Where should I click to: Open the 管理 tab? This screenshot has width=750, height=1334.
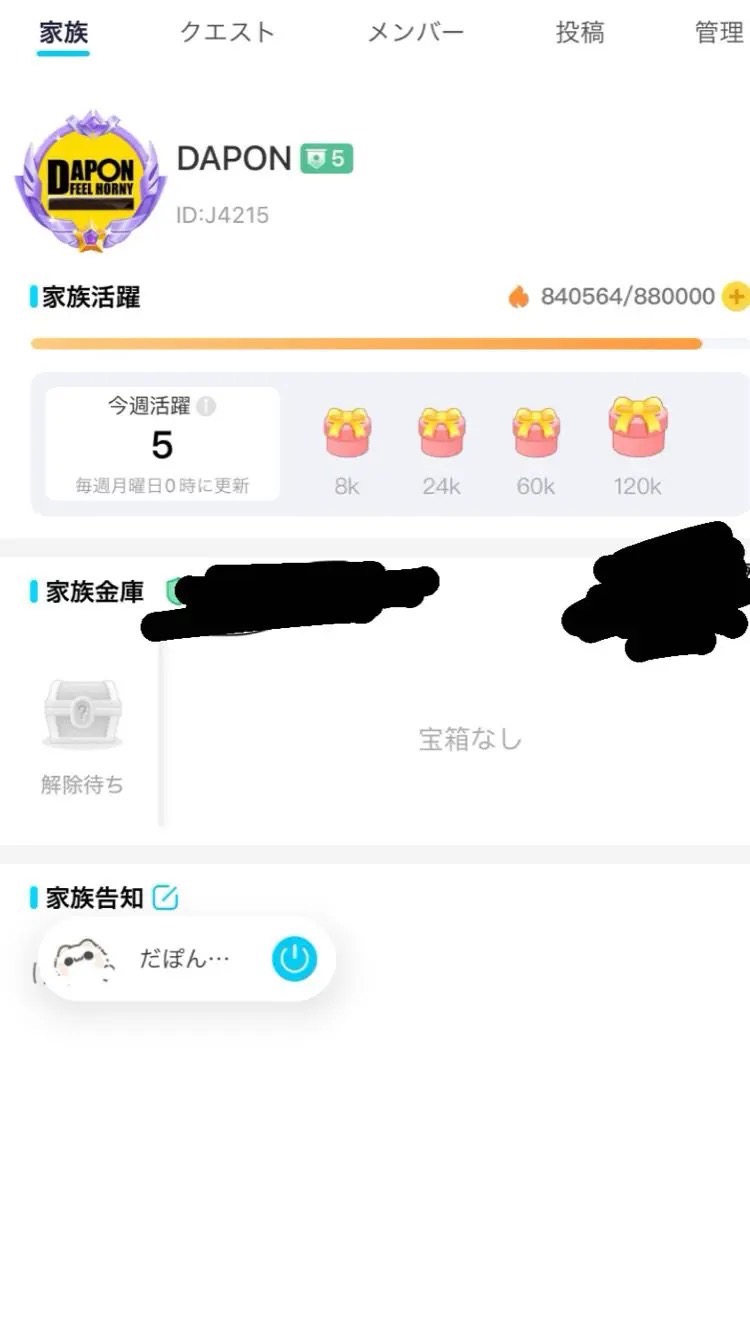pyautogui.click(x=719, y=32)
